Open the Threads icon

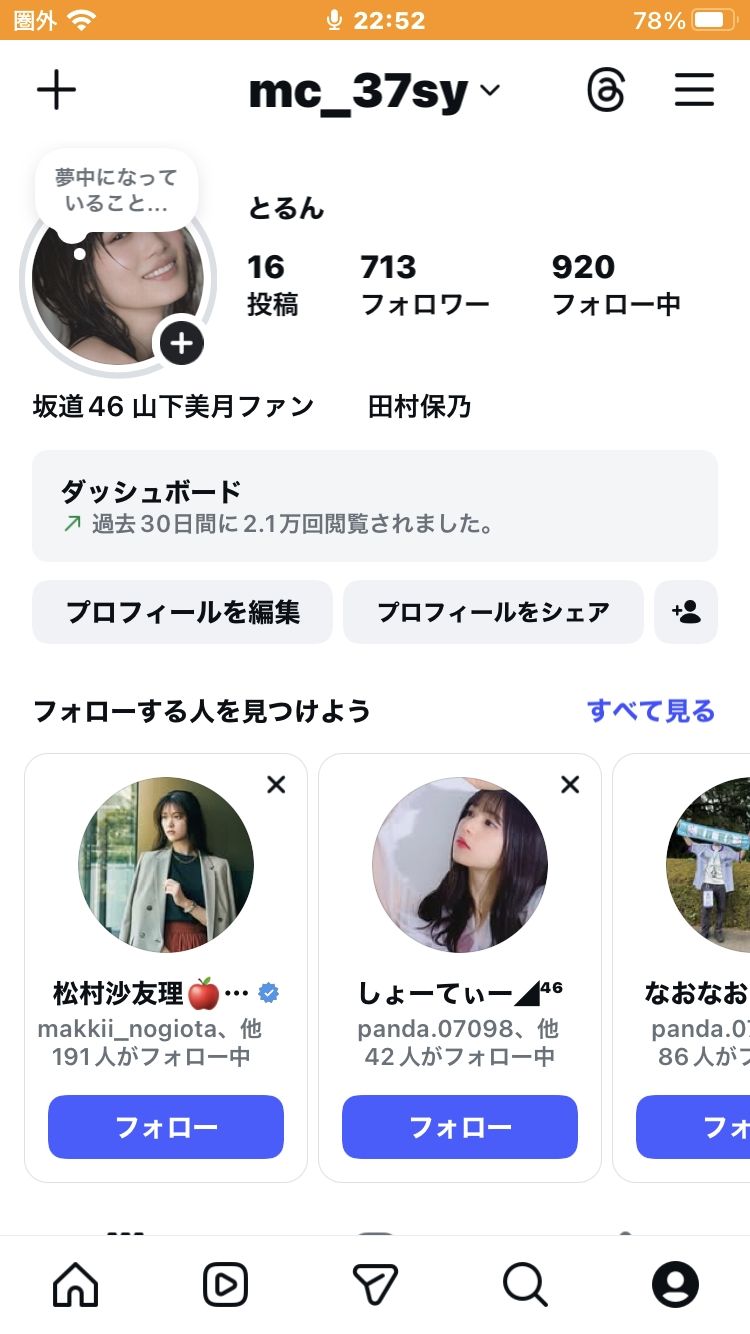[605, 91]
